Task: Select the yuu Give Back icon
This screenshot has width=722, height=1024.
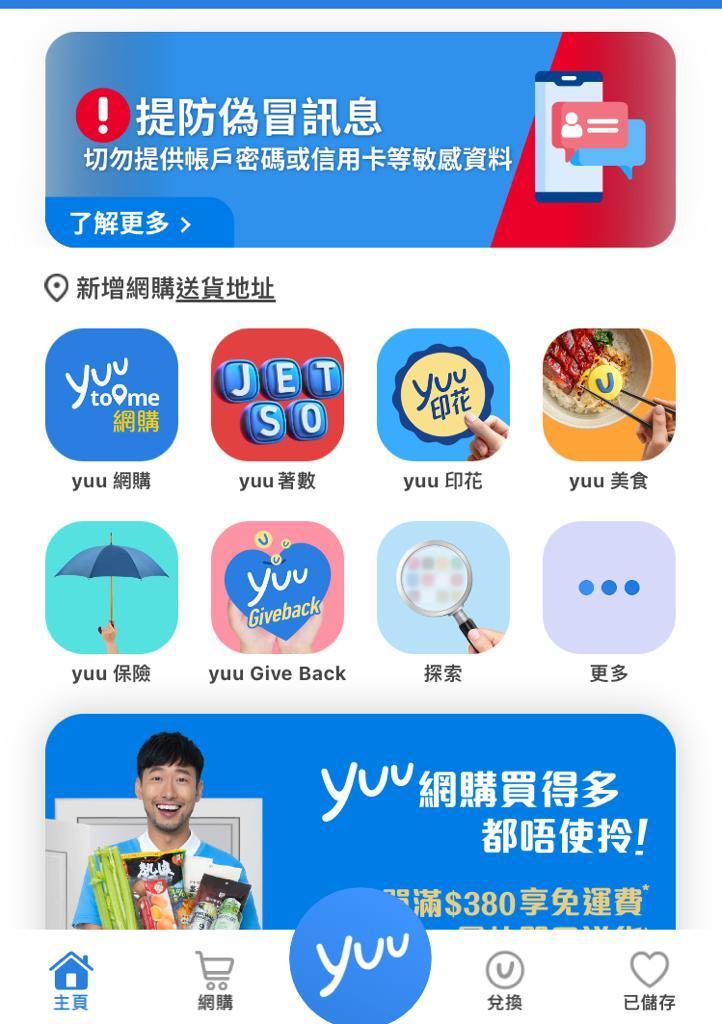Action: tap(278, 587)
